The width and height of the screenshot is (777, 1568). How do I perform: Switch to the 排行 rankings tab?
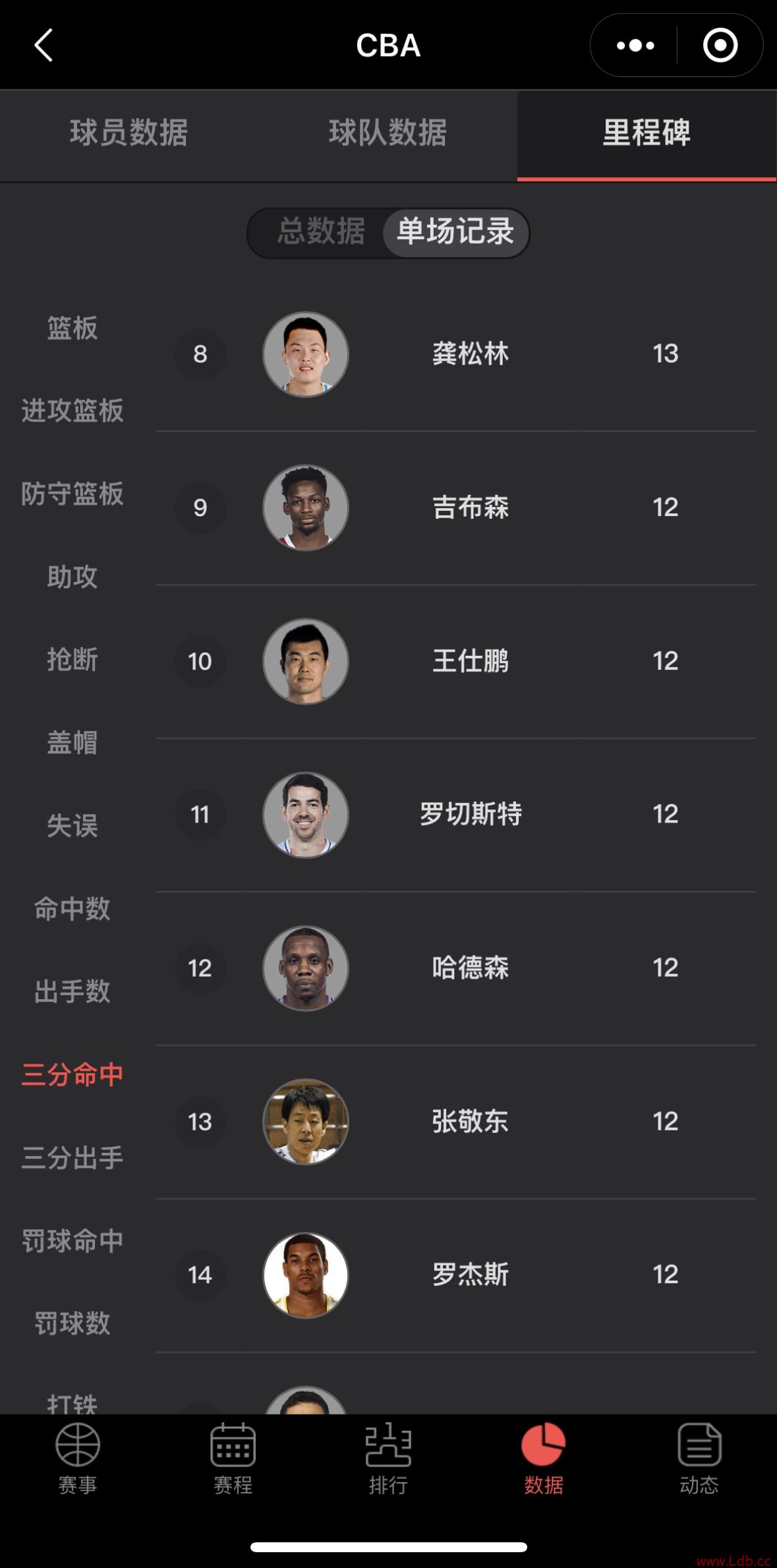tap(388, 1458)
